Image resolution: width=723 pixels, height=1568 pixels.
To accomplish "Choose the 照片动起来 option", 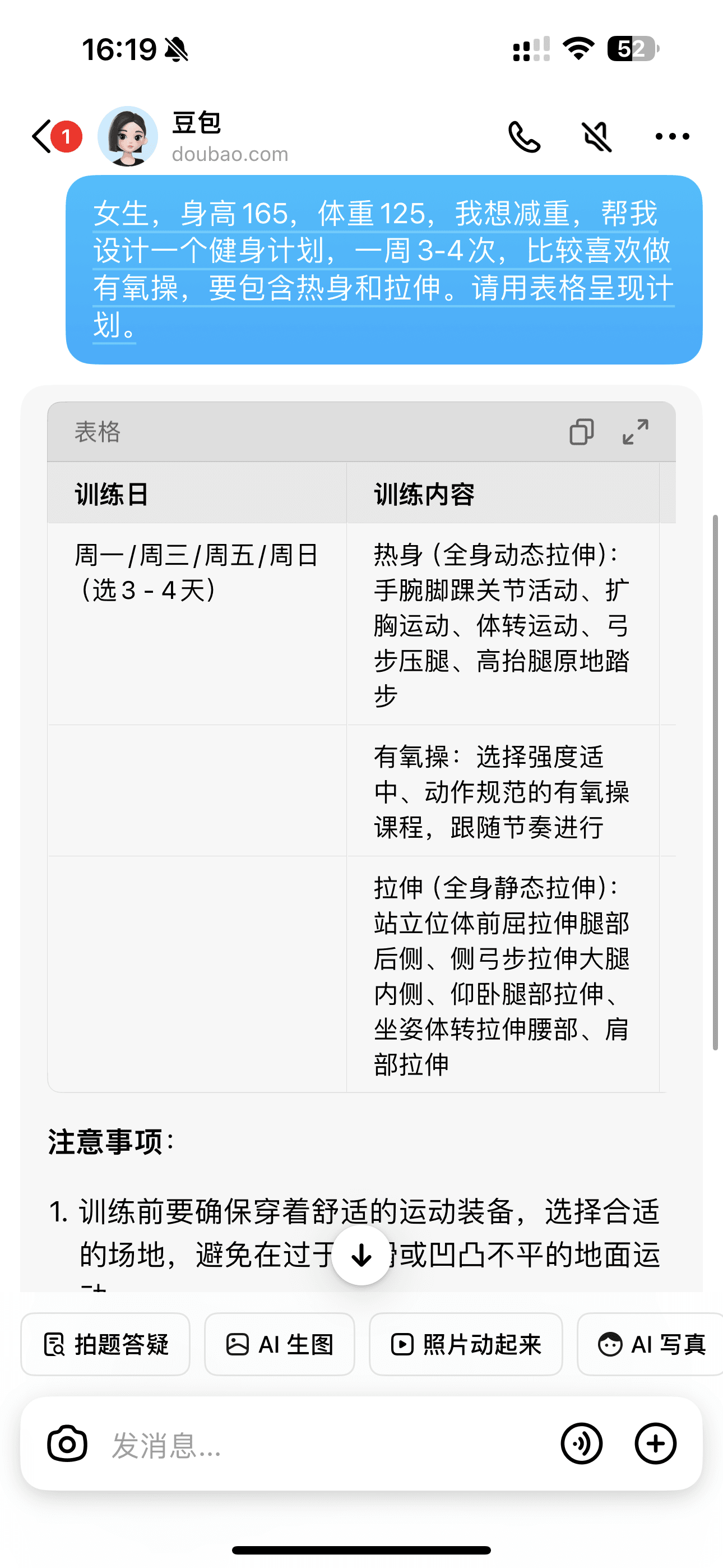I will (x=466, y=1344).
